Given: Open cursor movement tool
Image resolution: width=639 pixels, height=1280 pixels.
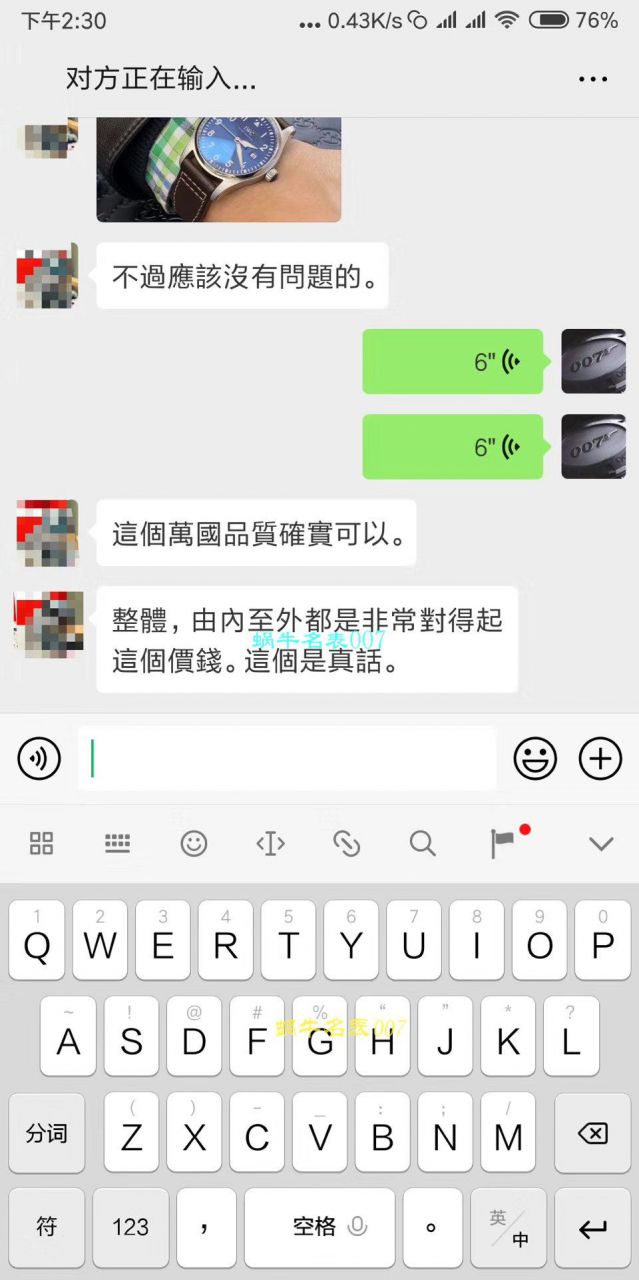Looking at the screenshot, I should pyautogui.click(x=270, y=843).
